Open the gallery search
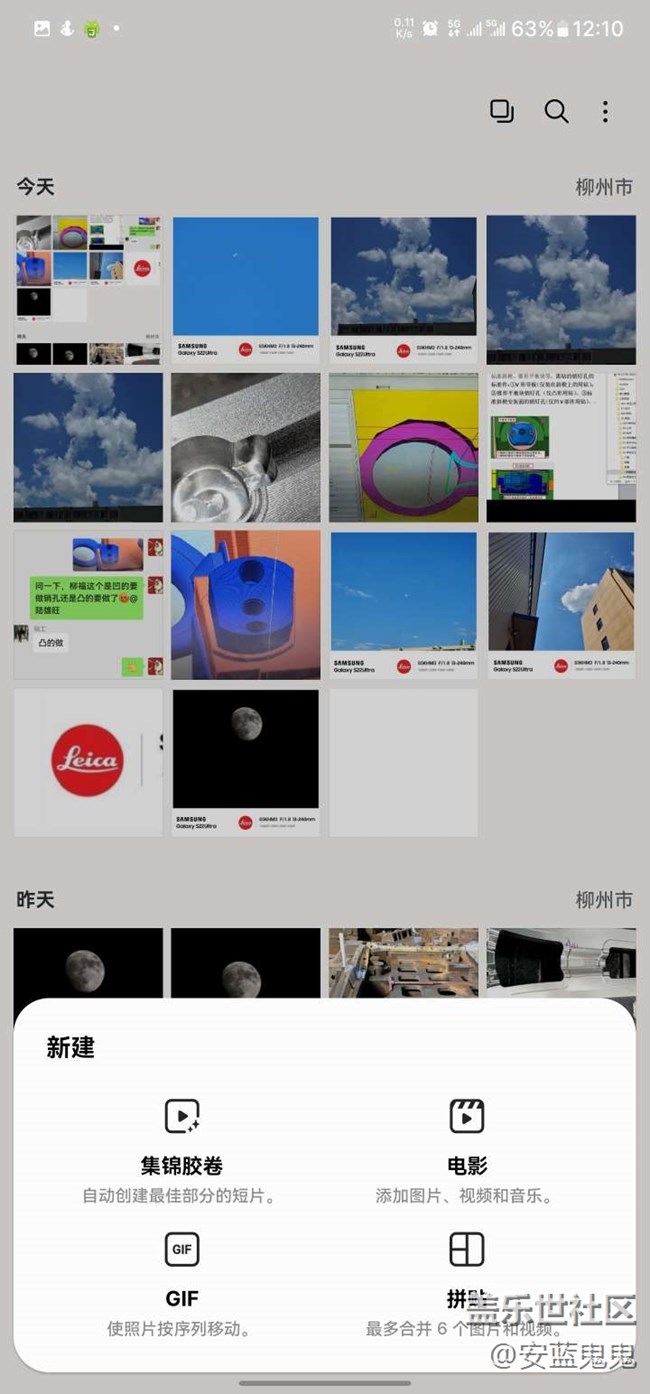This screenshot has width=650, height=1394. (556, 112)
